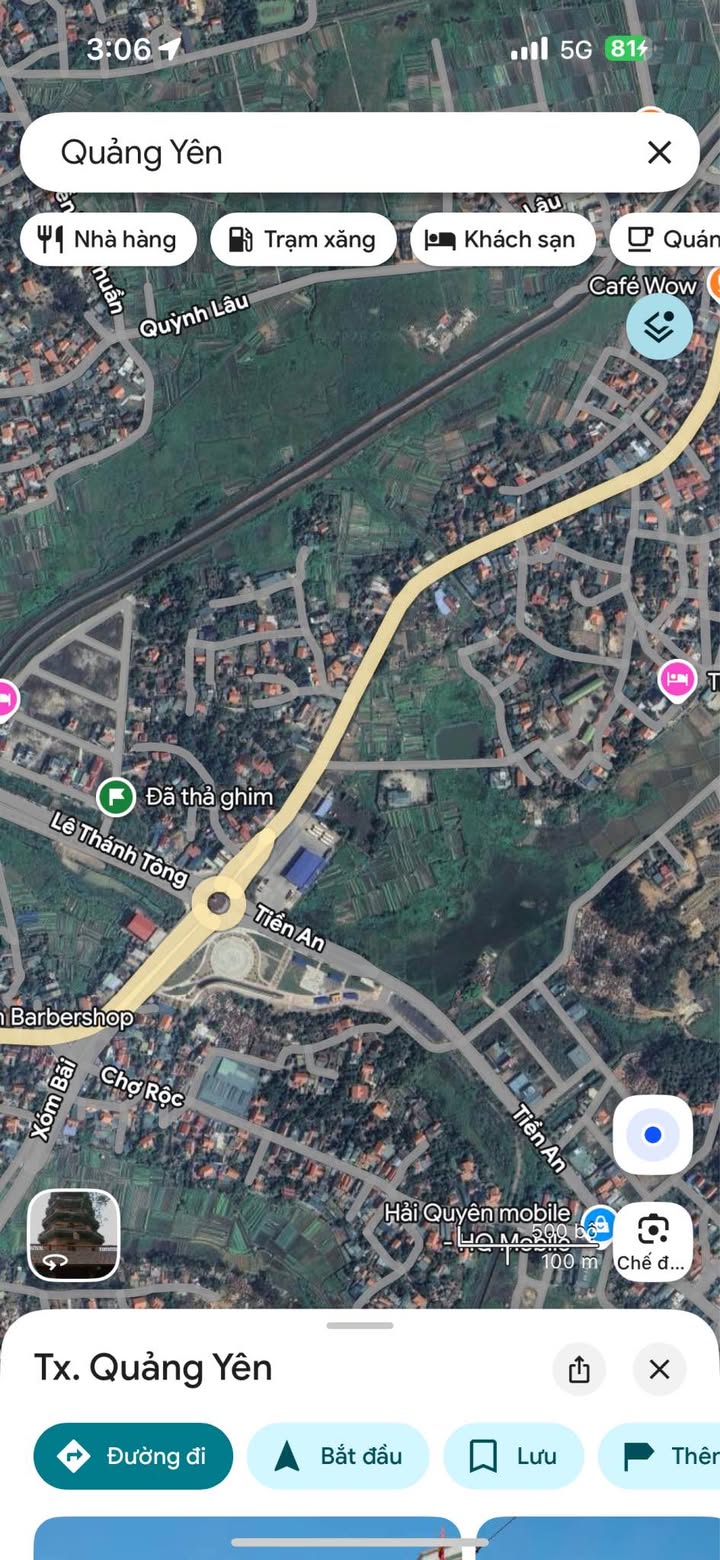Get directions with Đường đi
Image resolution: width=720 pixels, height=1560 pixels.
click(x=133, y=1456)
